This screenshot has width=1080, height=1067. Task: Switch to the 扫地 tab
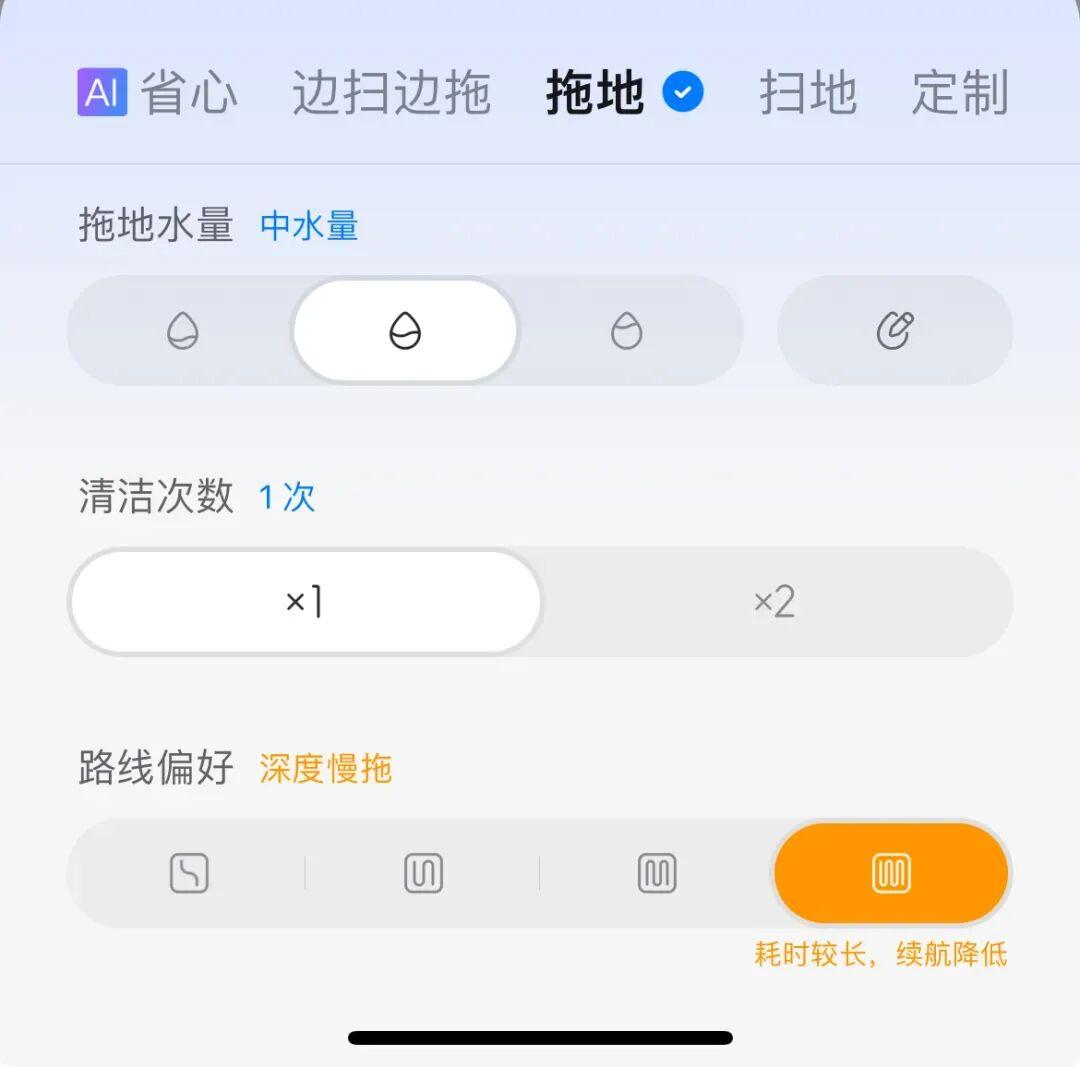coord(808,93)
